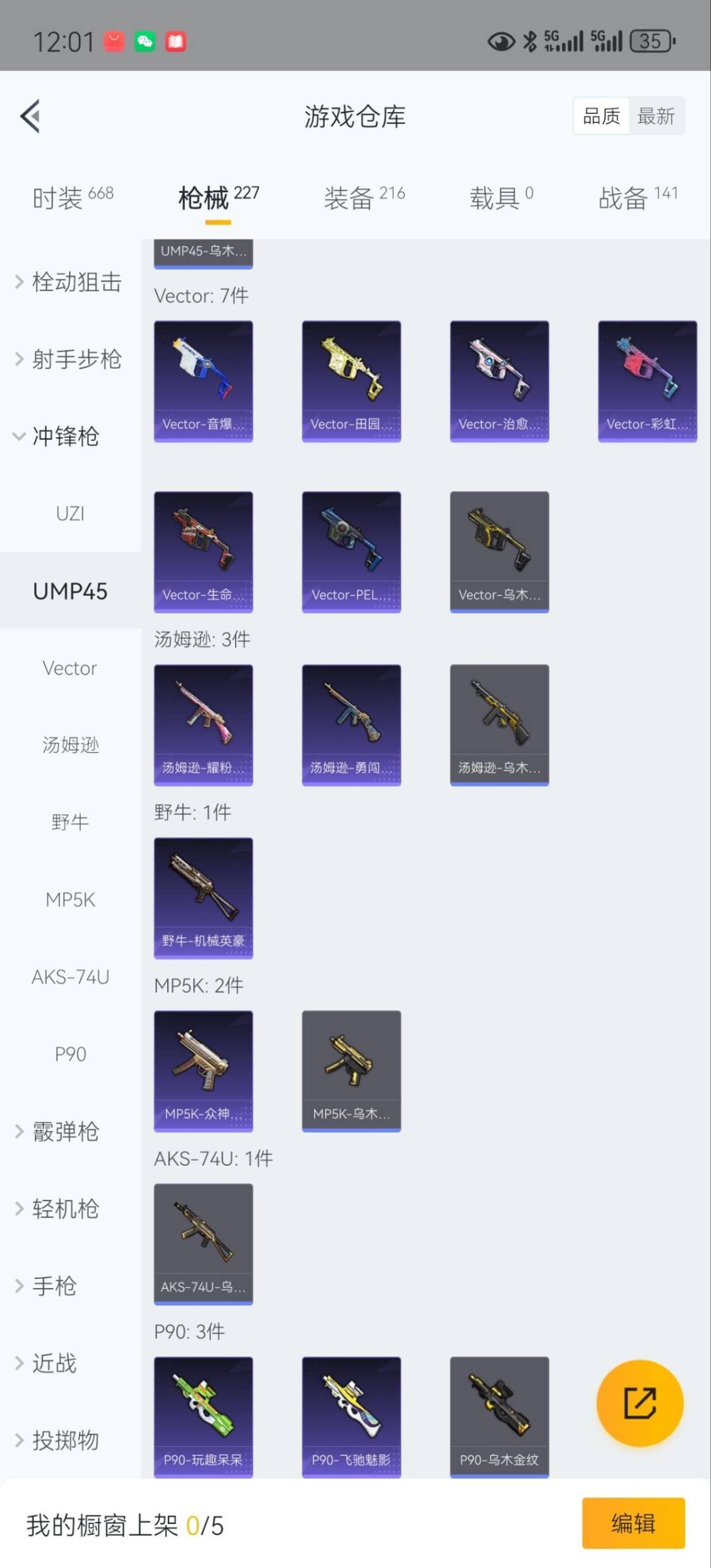This screenshot has width=711, height=1568.
Task: Collapse the 冲锋枪 category
Action: click(x=66, y=436)
